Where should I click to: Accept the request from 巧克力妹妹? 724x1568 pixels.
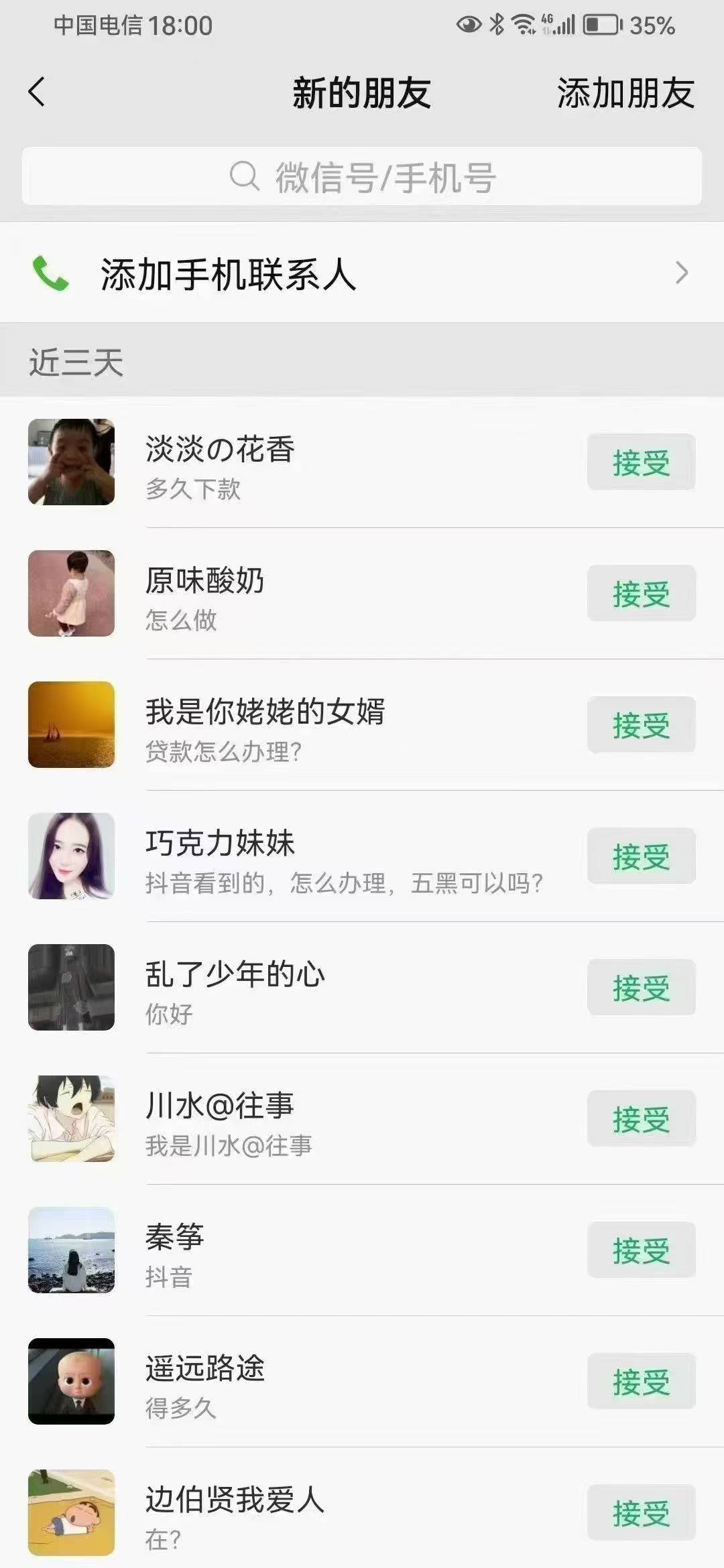coord(641,856)
